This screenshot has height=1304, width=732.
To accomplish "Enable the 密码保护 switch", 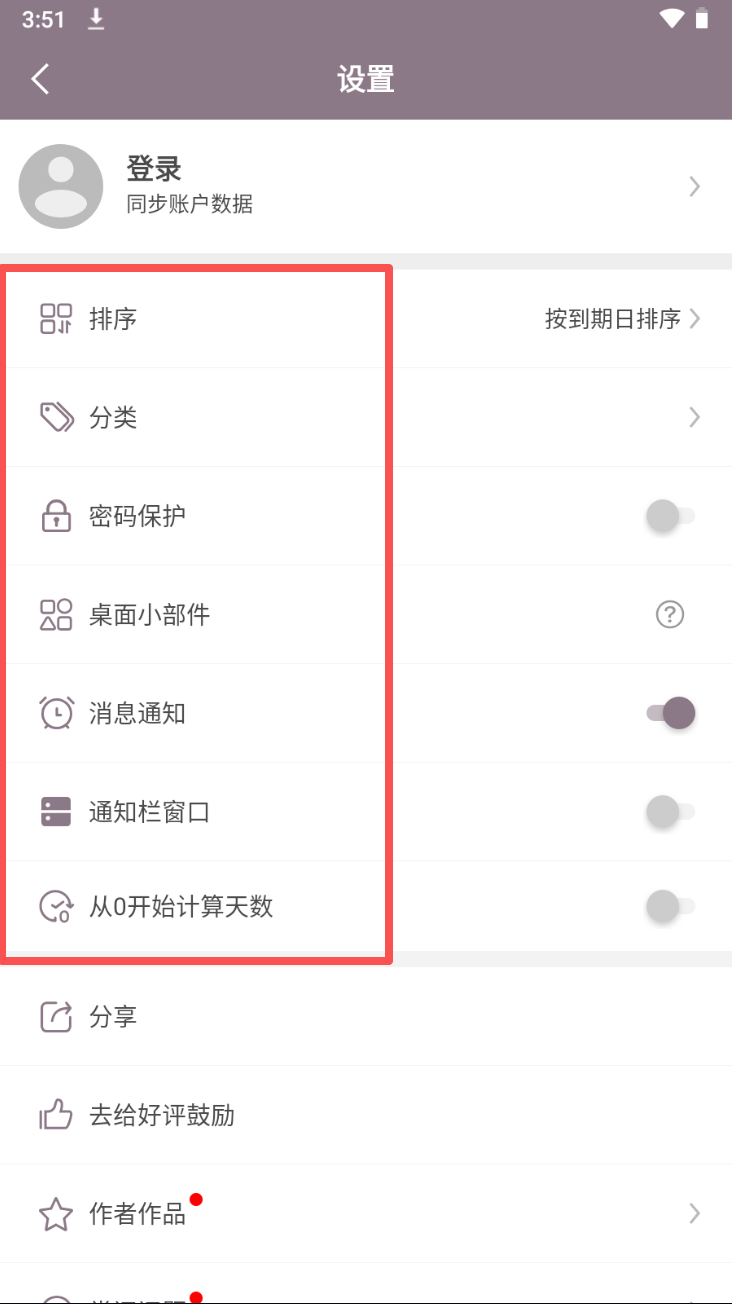I will [669, 516].
